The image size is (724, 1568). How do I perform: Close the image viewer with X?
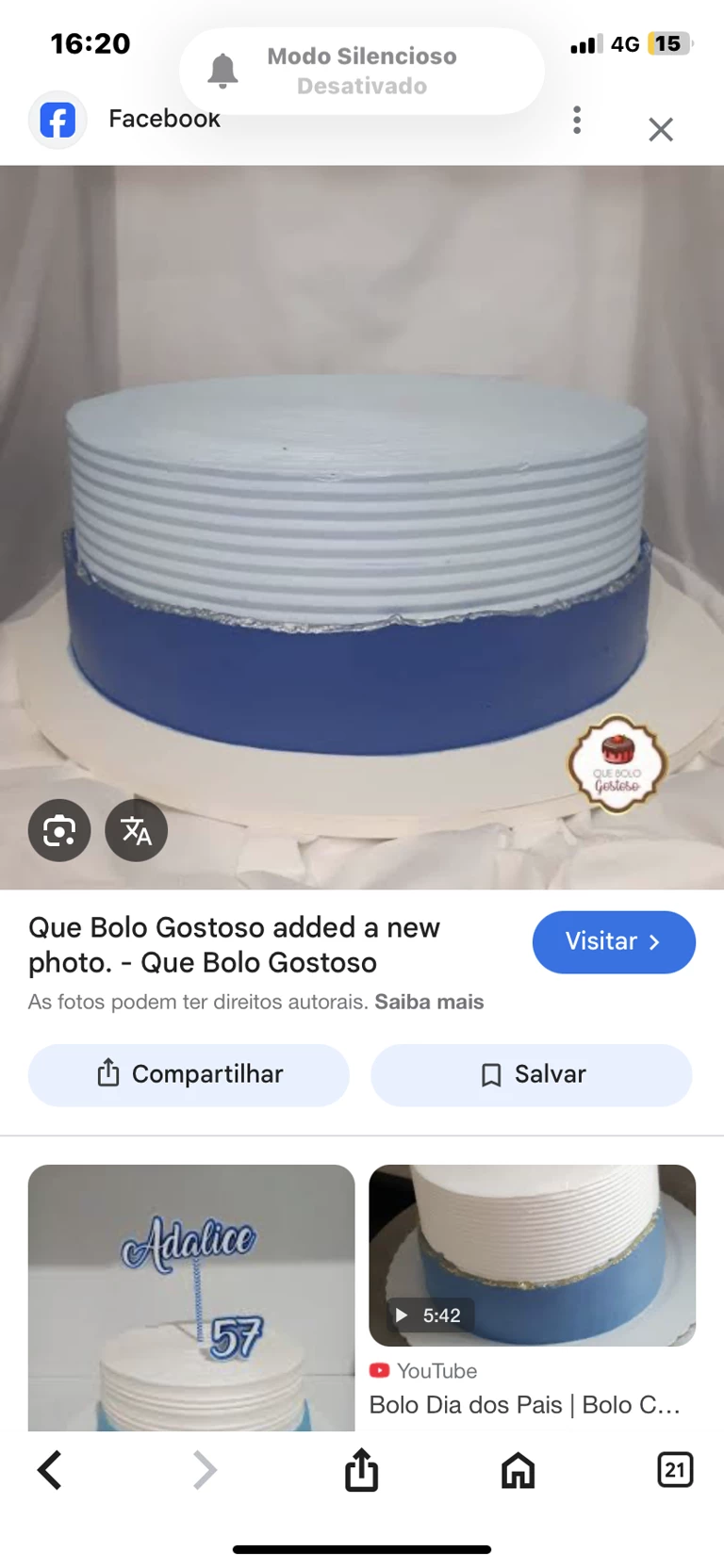point(661,129)
